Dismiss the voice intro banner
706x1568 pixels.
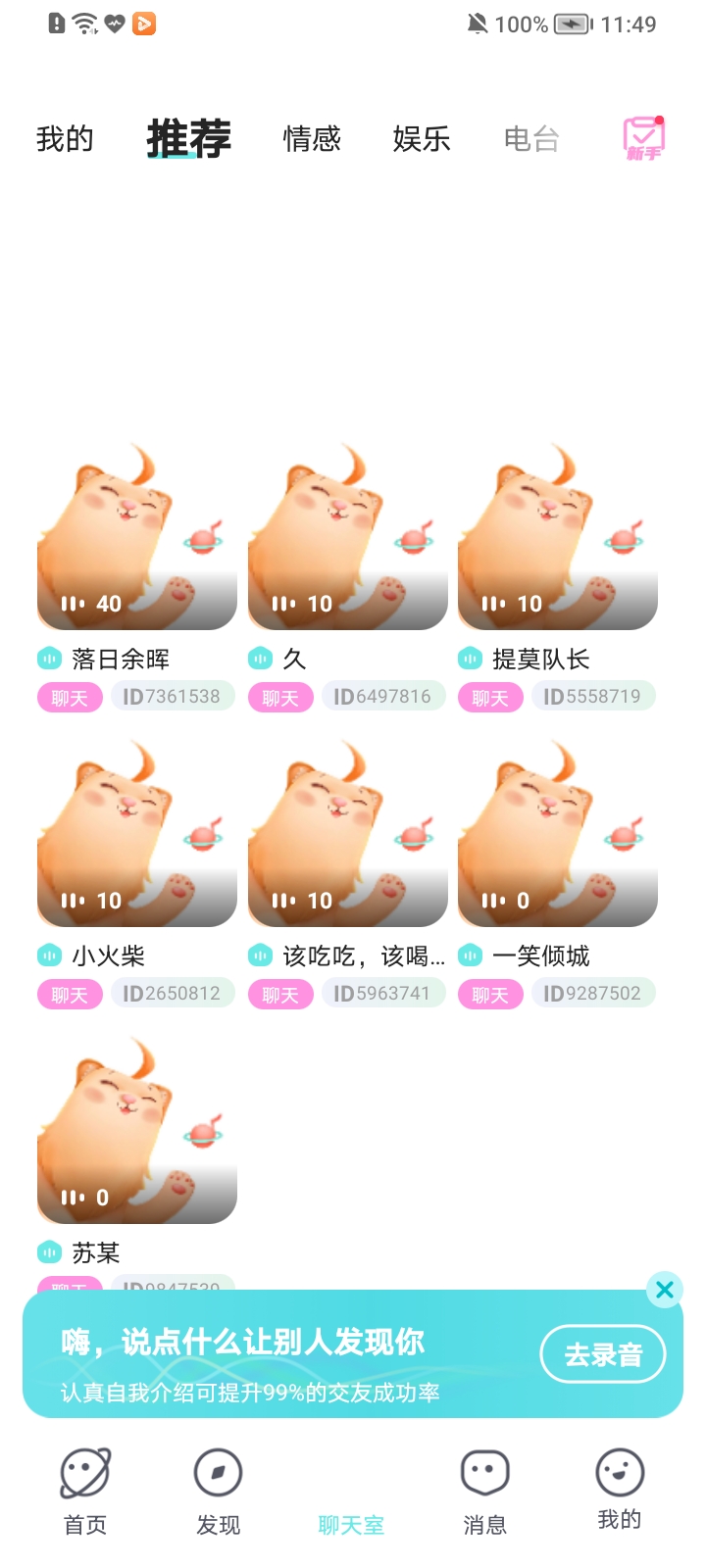(x=665, y=1290)
